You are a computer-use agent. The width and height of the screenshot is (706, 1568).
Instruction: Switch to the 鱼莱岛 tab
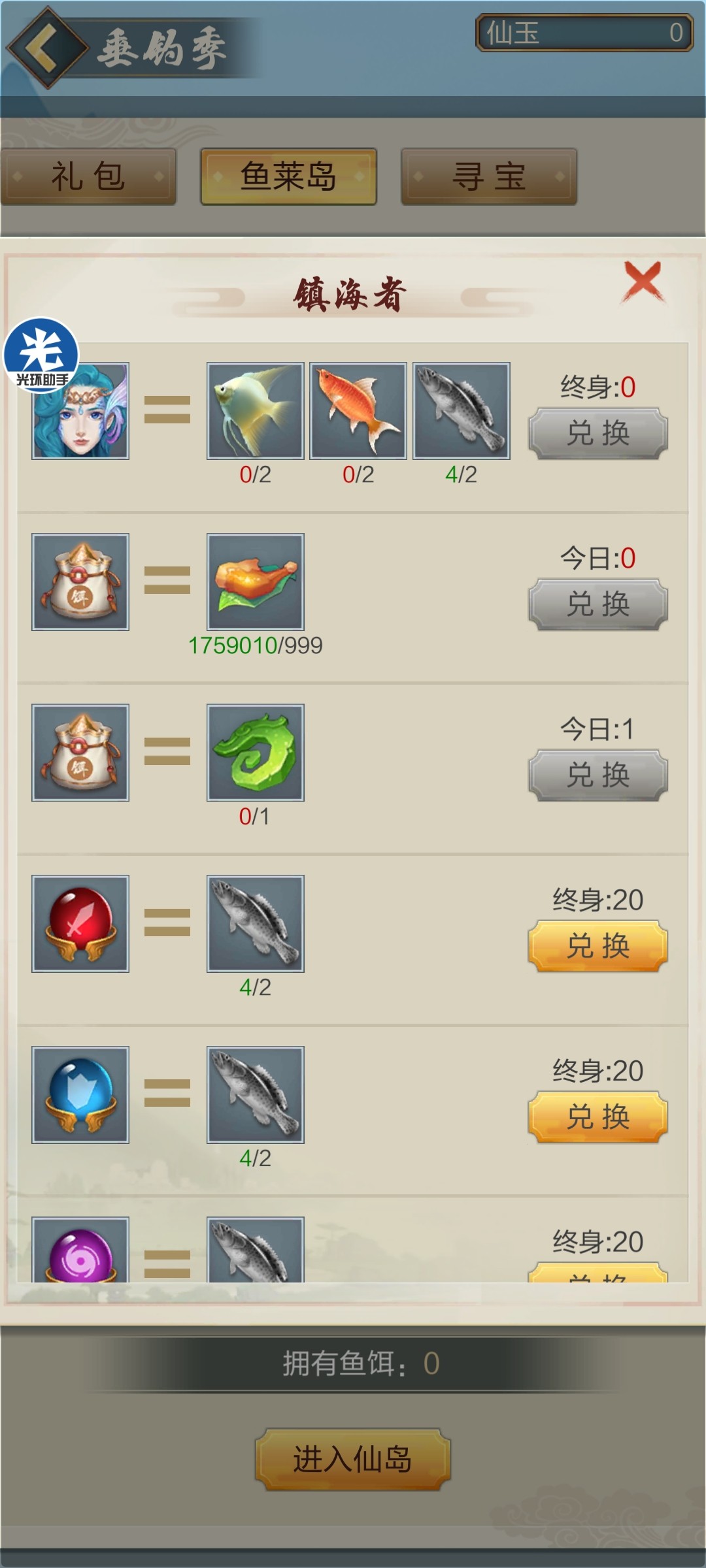[x=288, y=176]
